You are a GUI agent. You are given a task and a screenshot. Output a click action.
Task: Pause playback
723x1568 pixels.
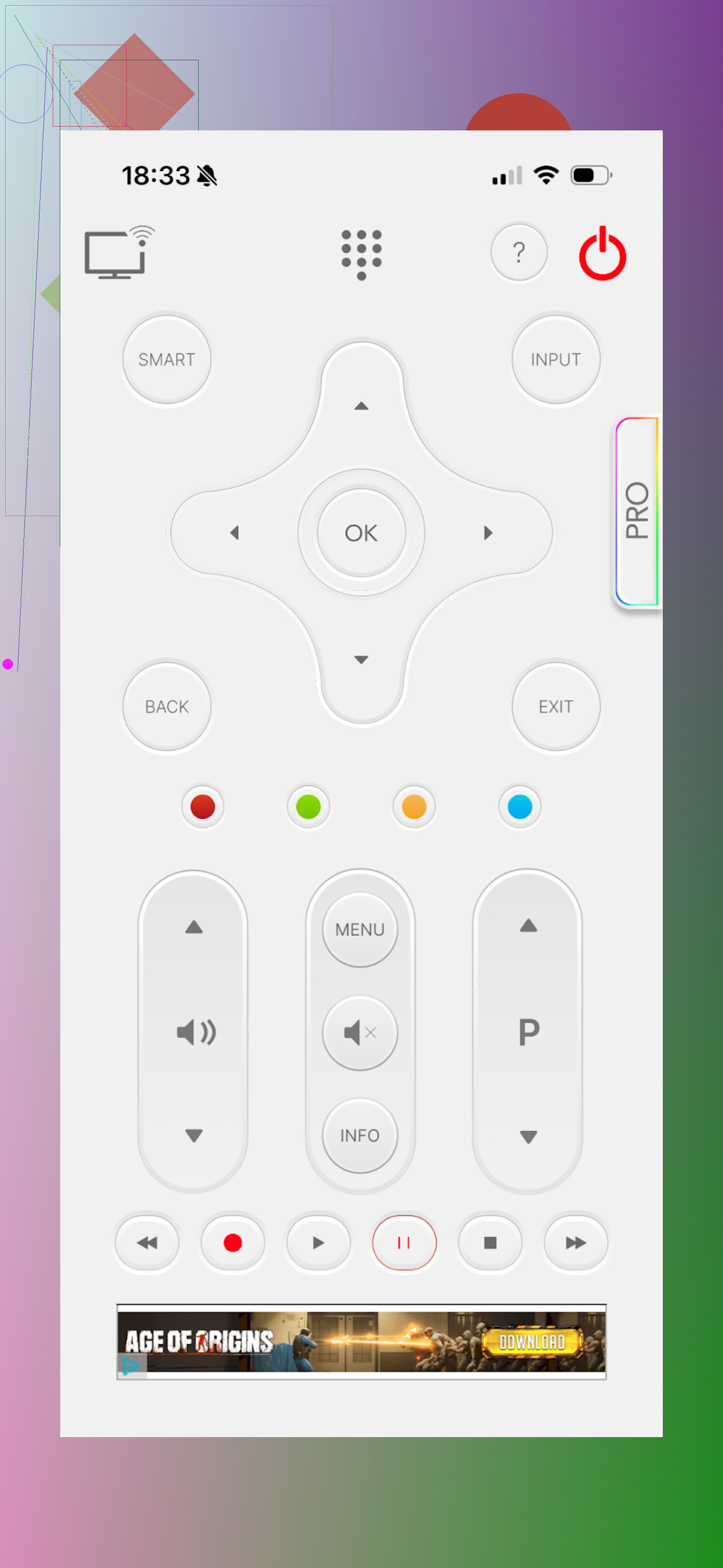coord(403,1242)
